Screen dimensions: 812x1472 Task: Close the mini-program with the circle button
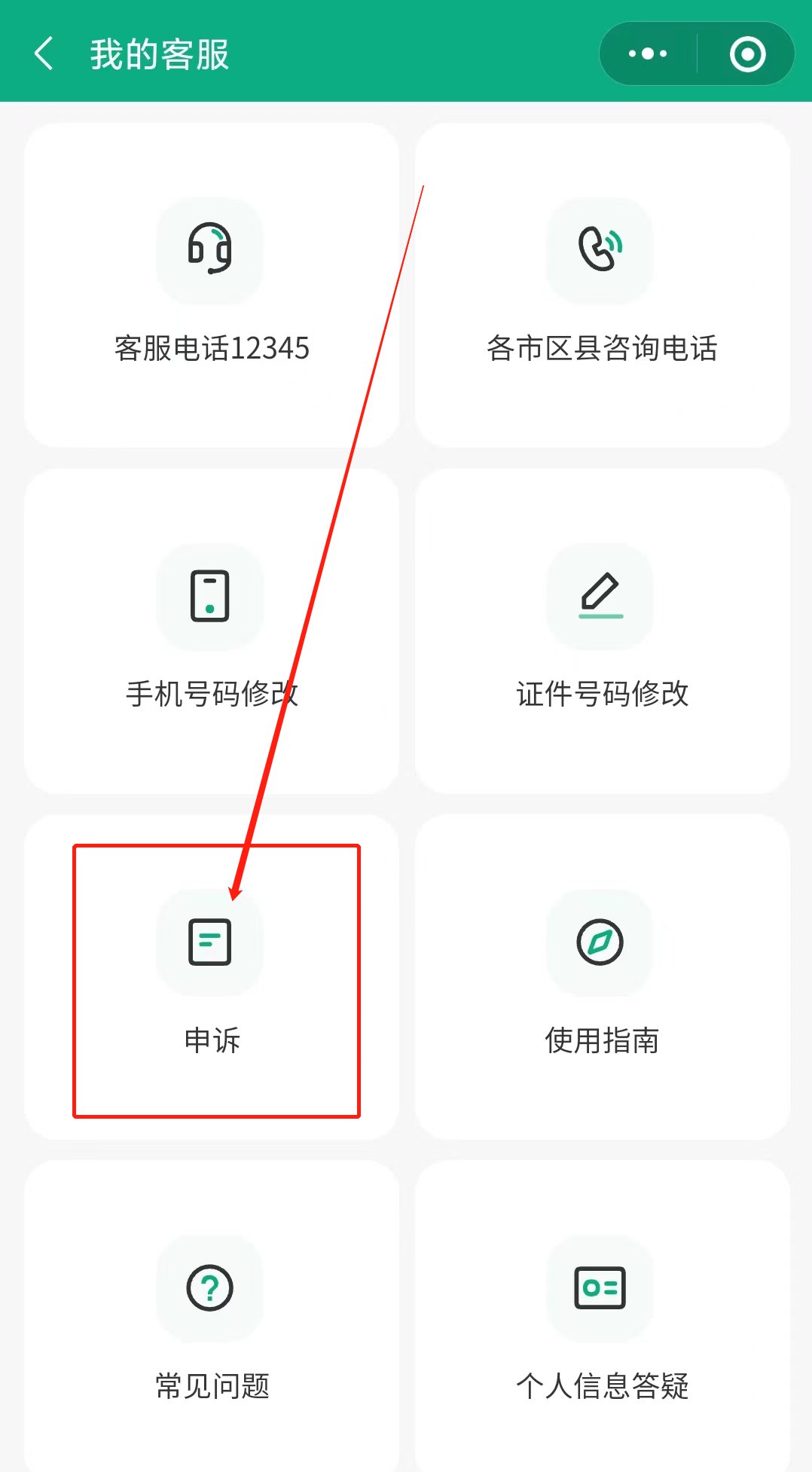coord(747,54)
